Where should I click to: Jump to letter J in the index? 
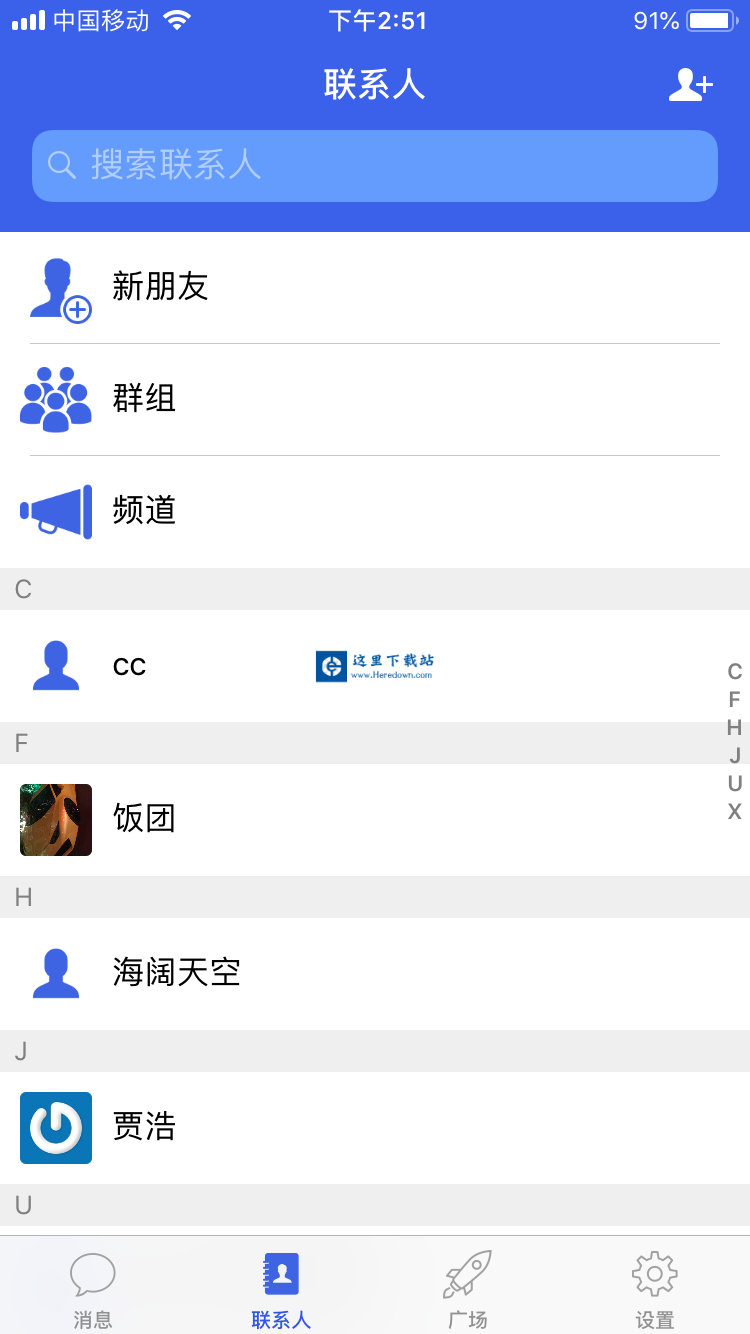(x=735, y=756)
